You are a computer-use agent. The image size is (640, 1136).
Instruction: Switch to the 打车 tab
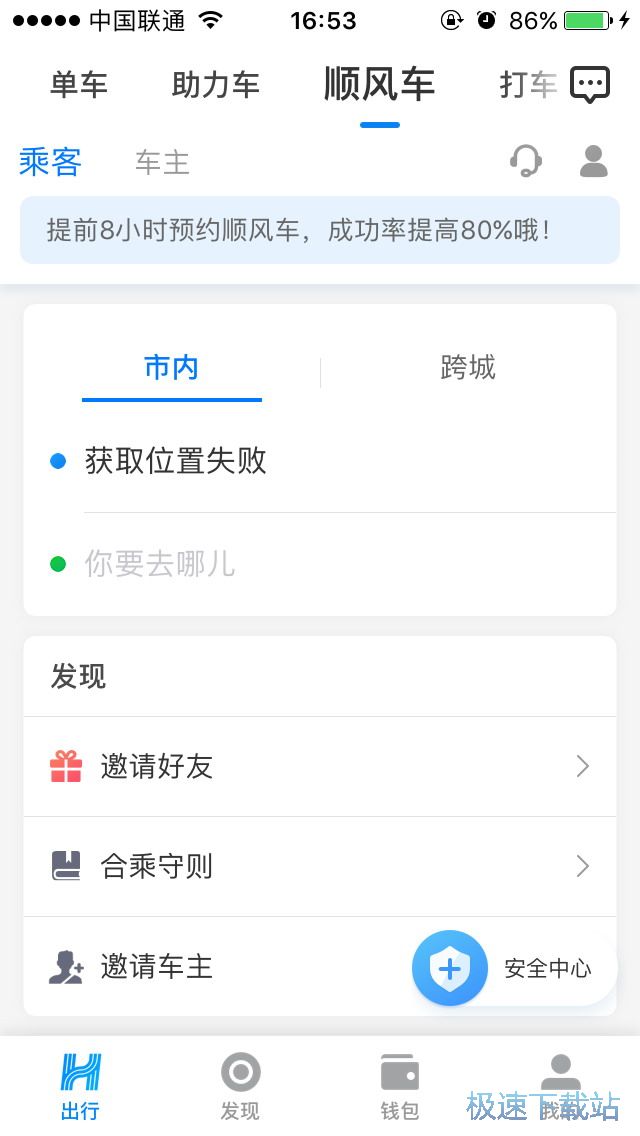(527, 85)
